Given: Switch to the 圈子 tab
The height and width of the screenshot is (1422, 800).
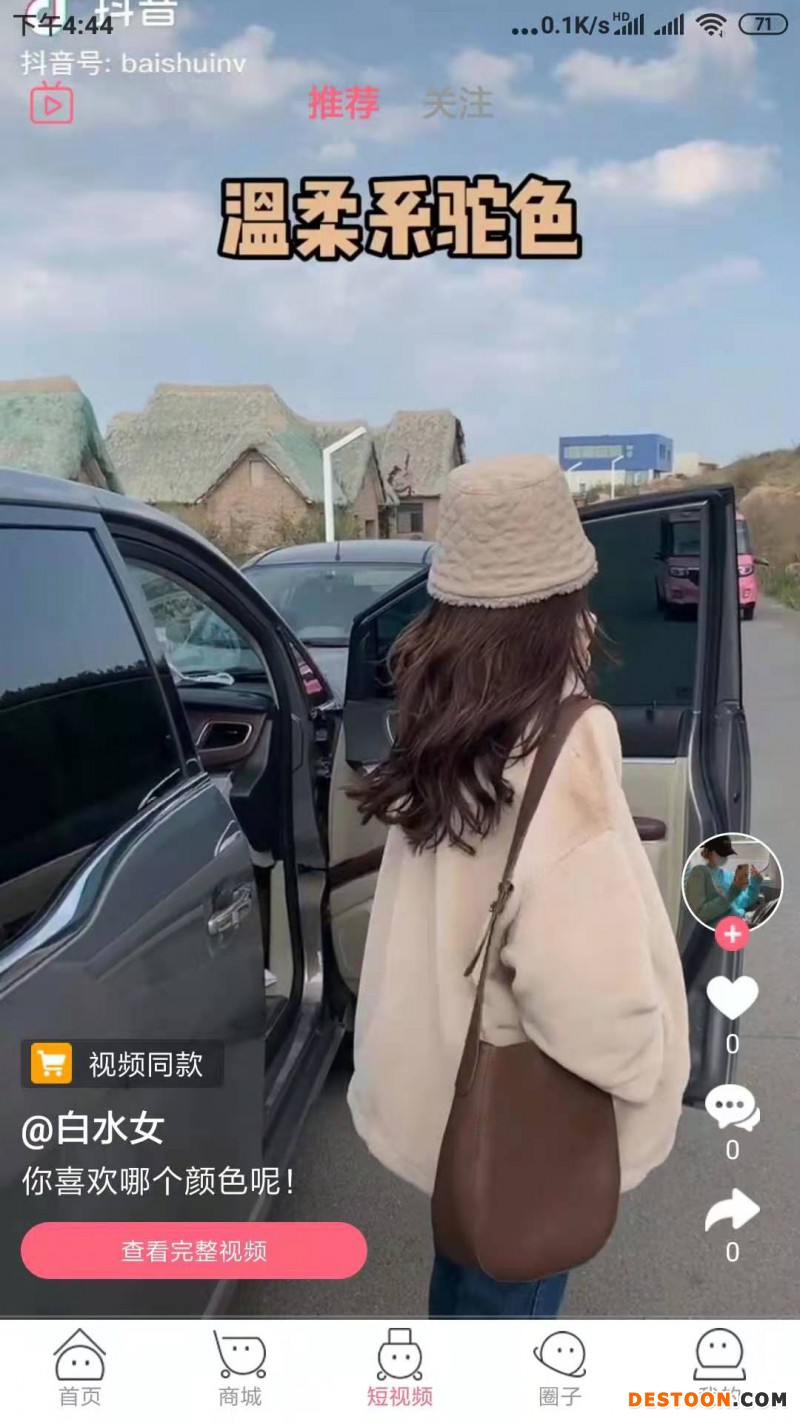Looking at the screenshot, I should tap(560, 1368).
